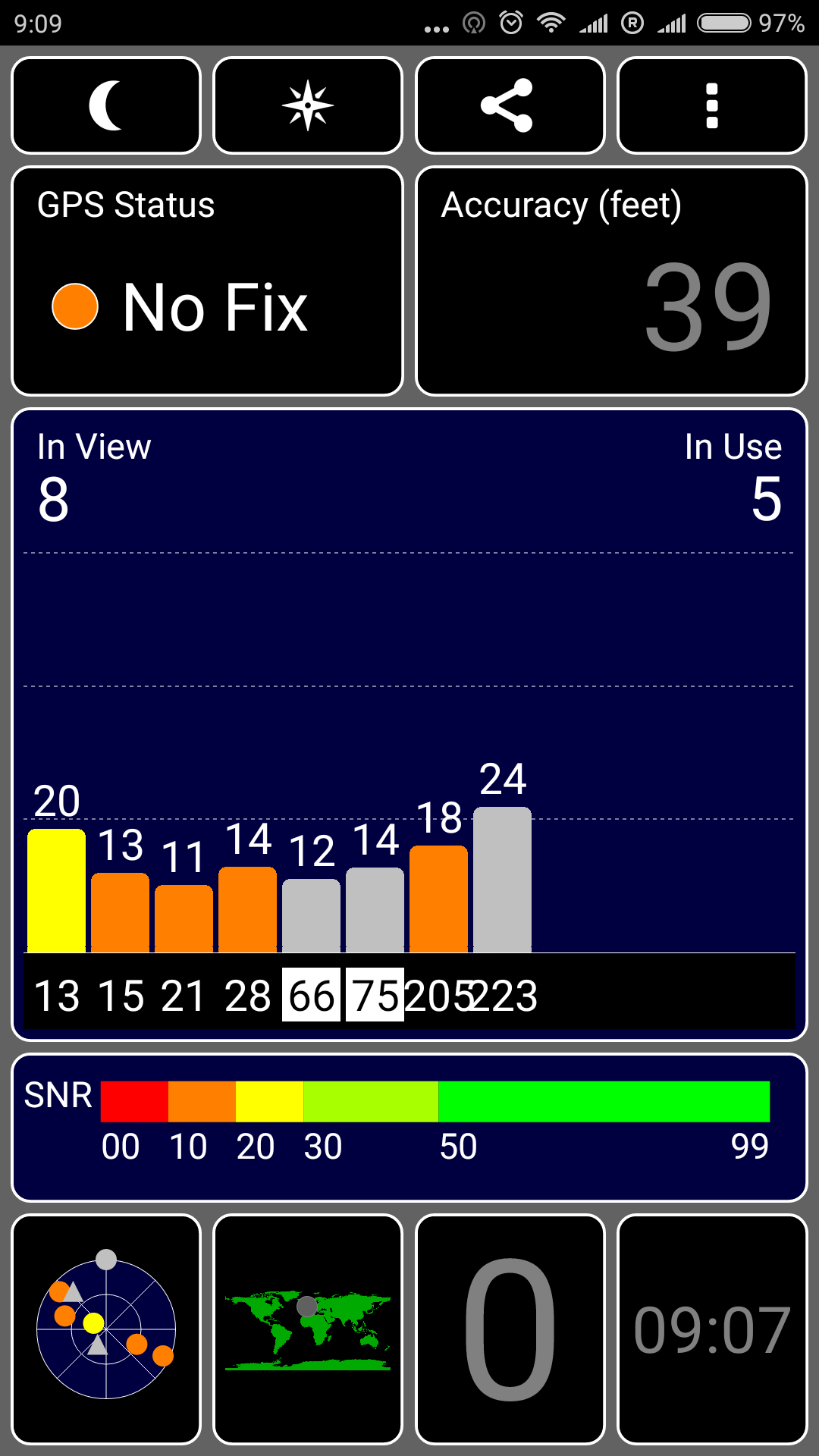Tap the GPS Status card
This screenshot has height=1456, width=819.
(x=207, y=281)
